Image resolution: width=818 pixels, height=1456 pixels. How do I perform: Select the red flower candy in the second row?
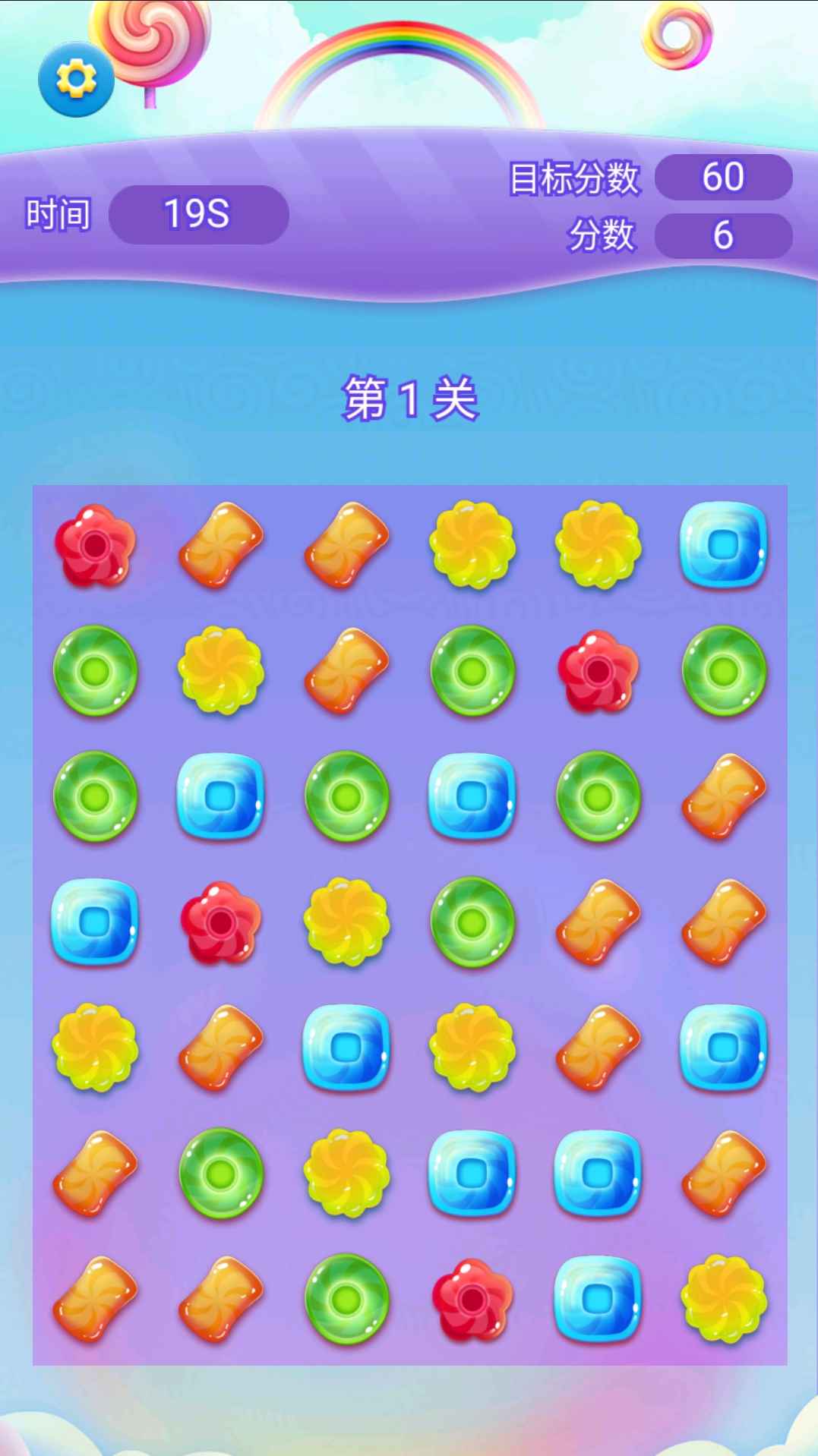point(598,670)
